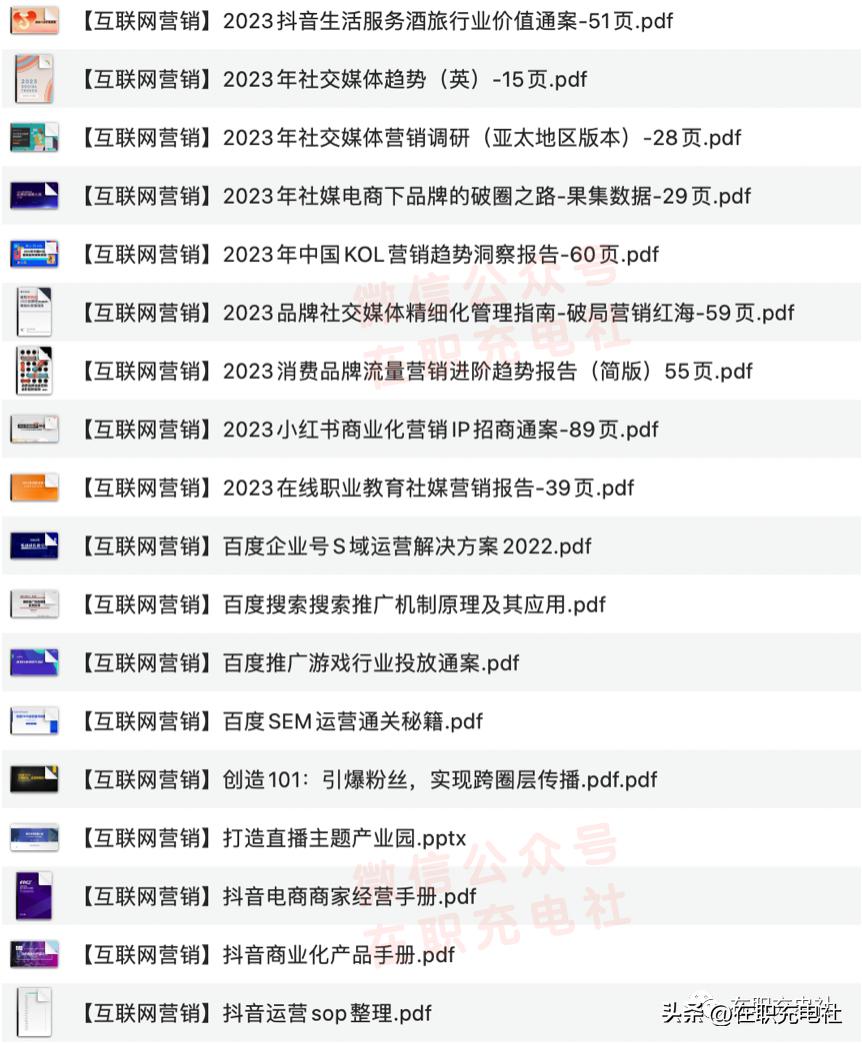862x1044 pixels.
Task: Click the 2023小红书商业化营销IP招商通案 icon
Action: (x=35, y=429)
